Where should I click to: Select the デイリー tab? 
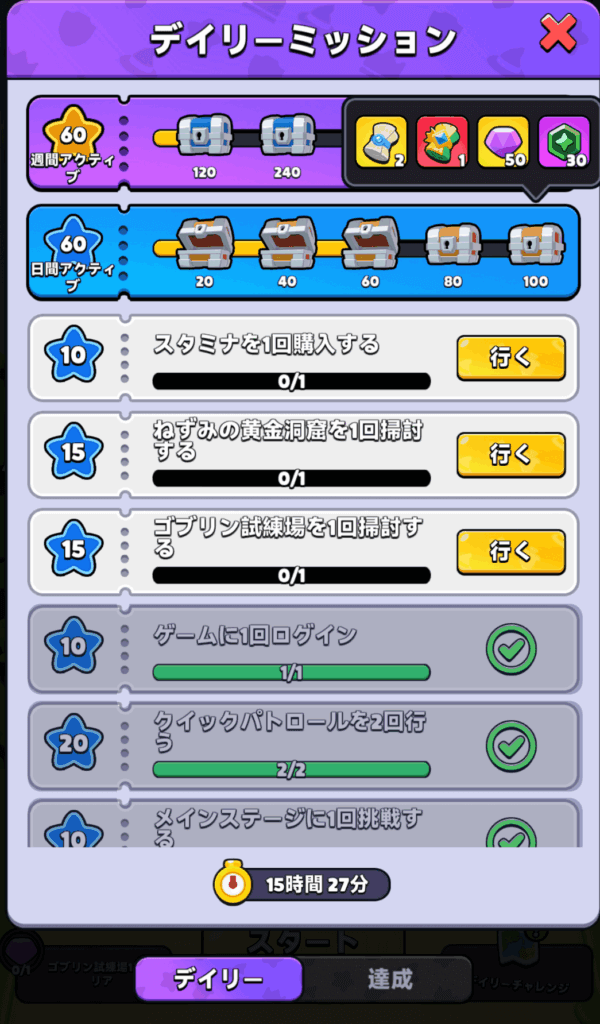tap(218, 979)
